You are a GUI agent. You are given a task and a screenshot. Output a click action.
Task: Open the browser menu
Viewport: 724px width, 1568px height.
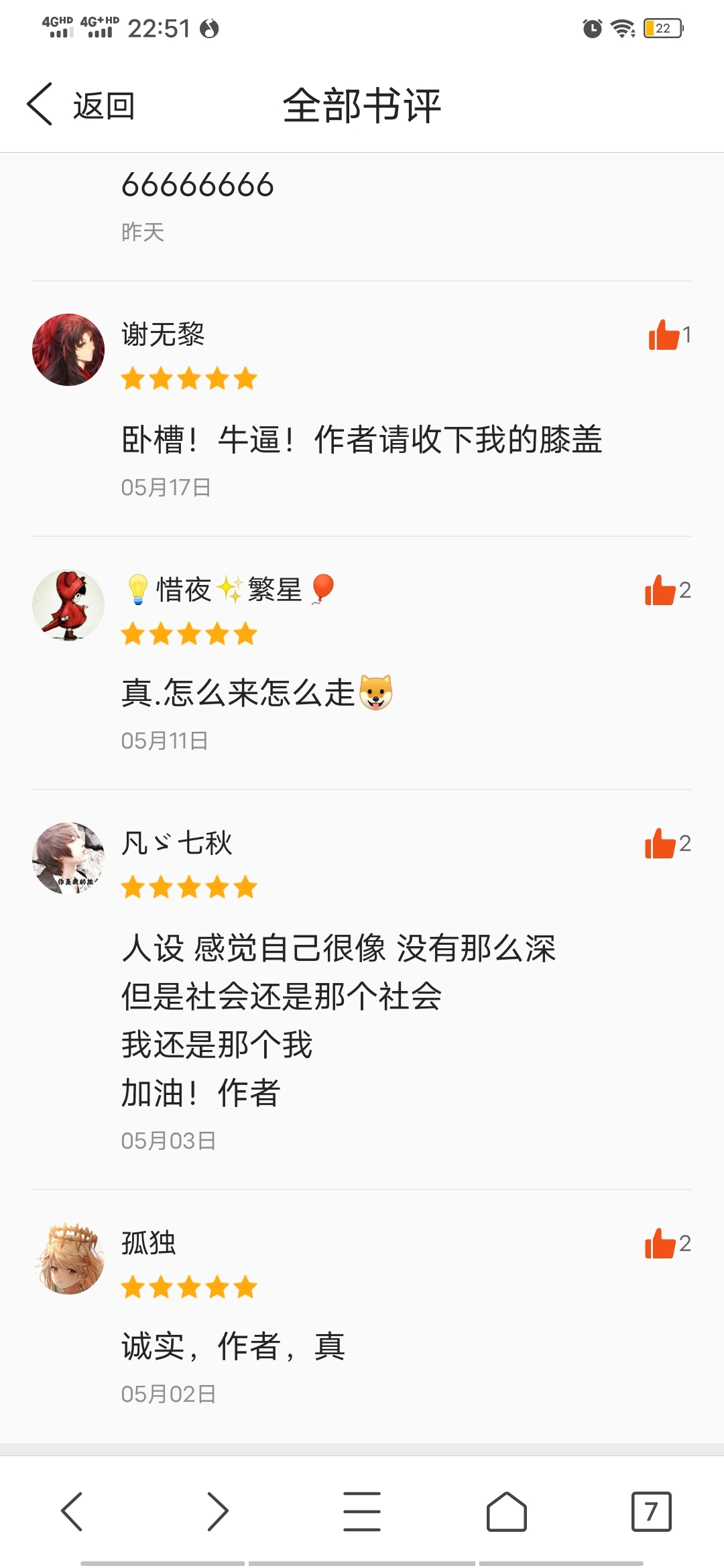(362, 1511)
